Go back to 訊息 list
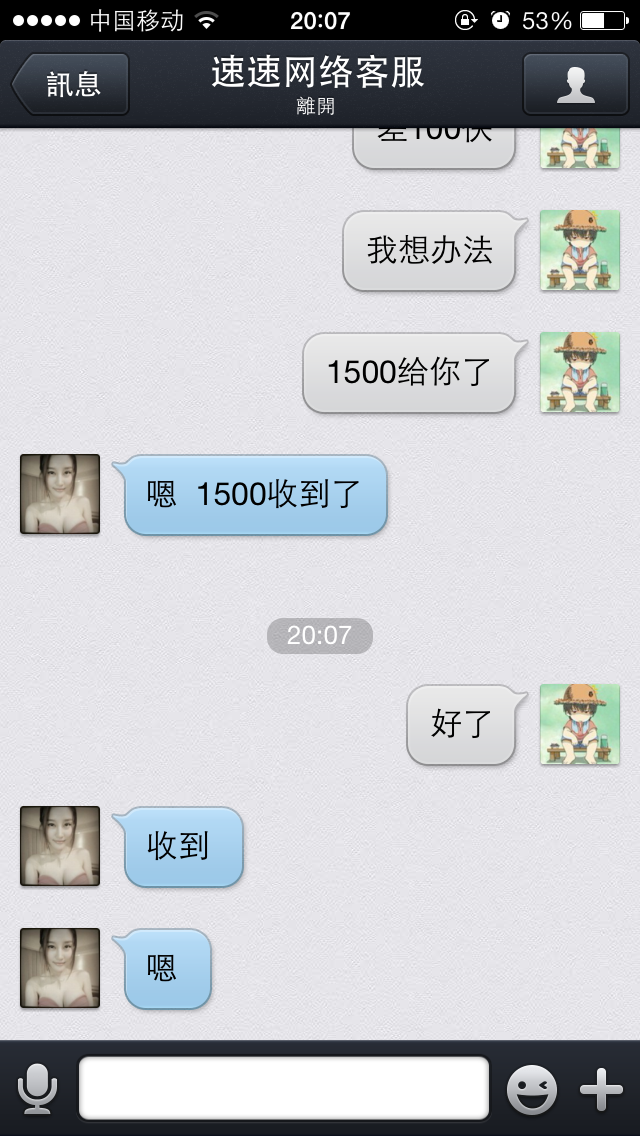Viewport: 640px width, 1136px height. (x=70, y=84)
